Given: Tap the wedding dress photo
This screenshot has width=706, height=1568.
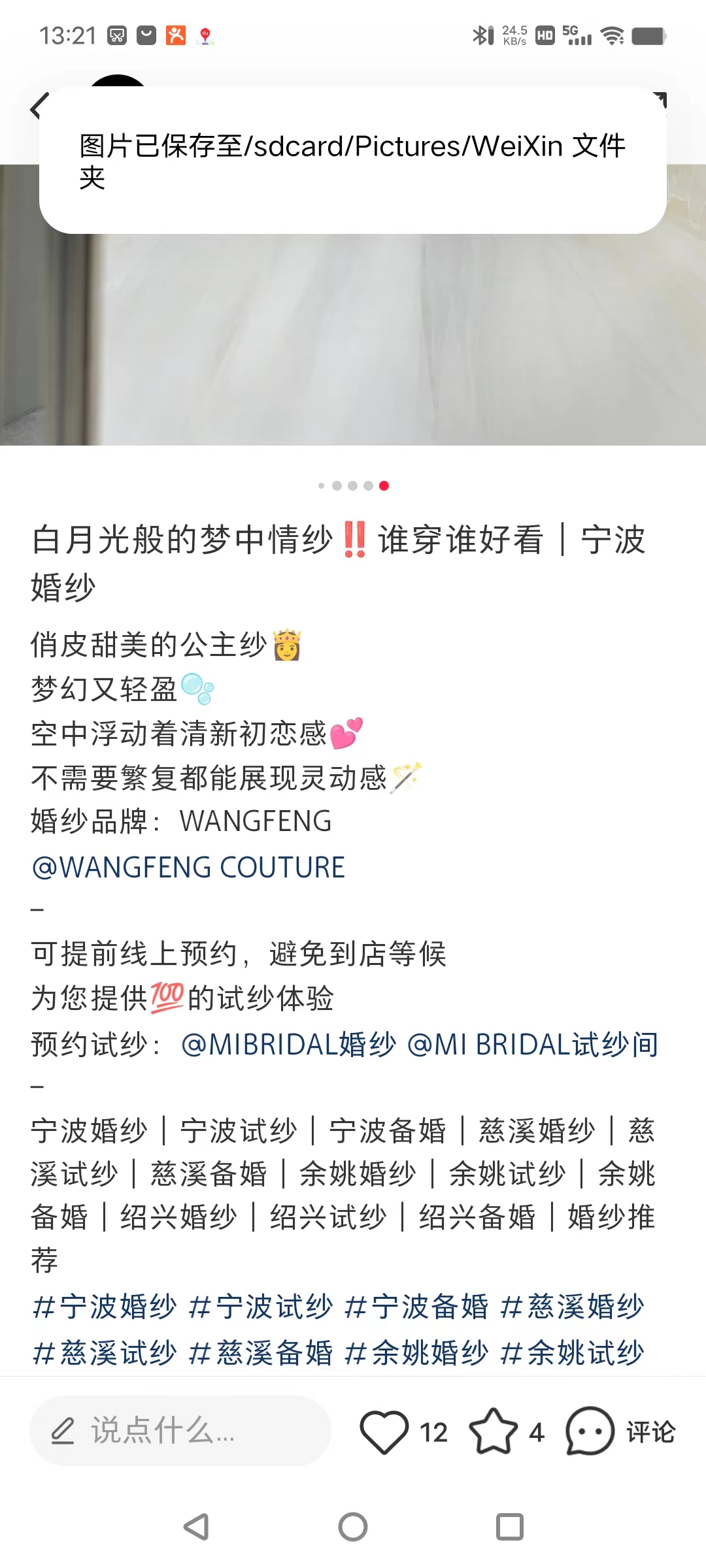Looking at the screenshot, I should pyautogui.click(x=353, y=340).
